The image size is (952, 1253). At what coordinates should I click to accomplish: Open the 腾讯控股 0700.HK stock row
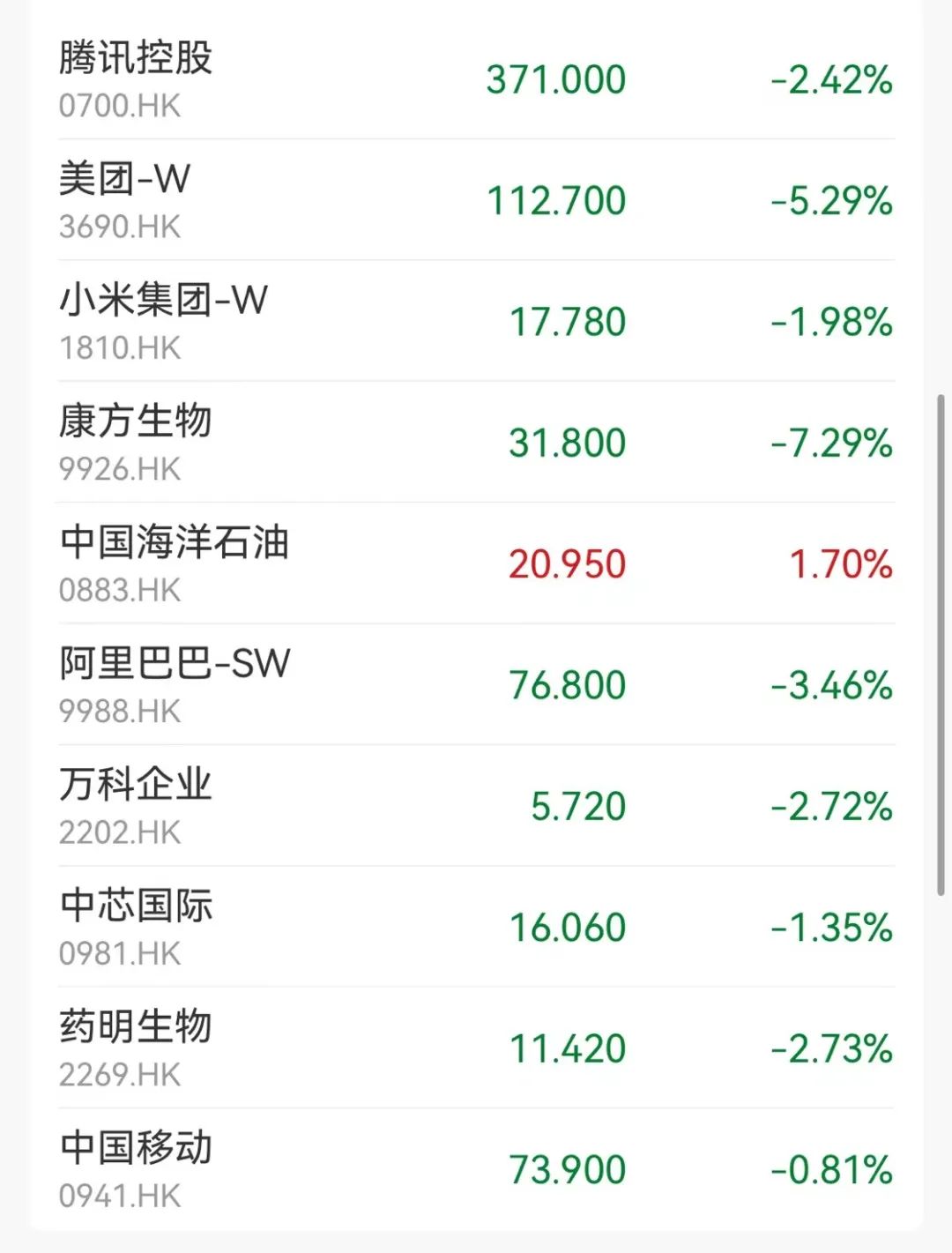pos(476,79)
